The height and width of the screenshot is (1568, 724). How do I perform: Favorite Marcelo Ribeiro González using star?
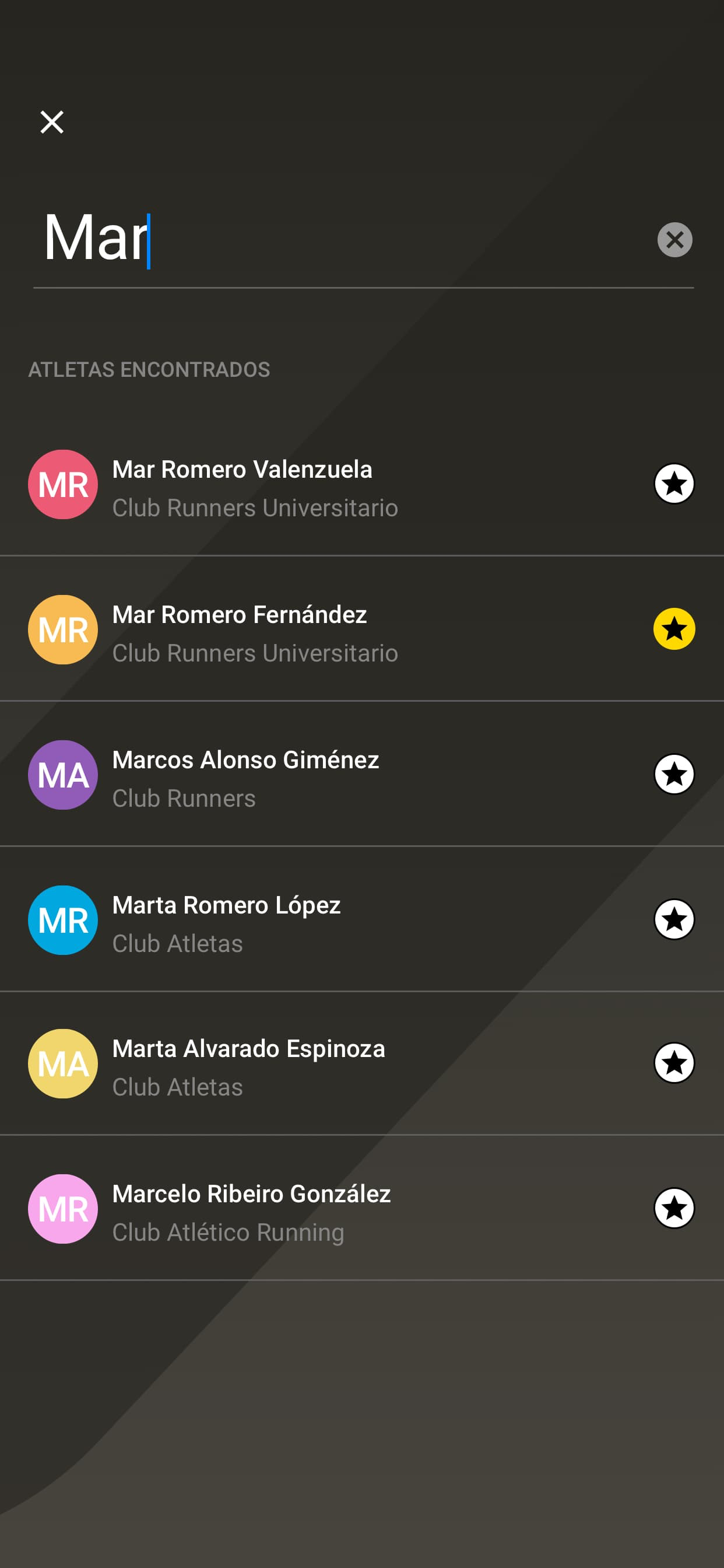[674, 1207]
